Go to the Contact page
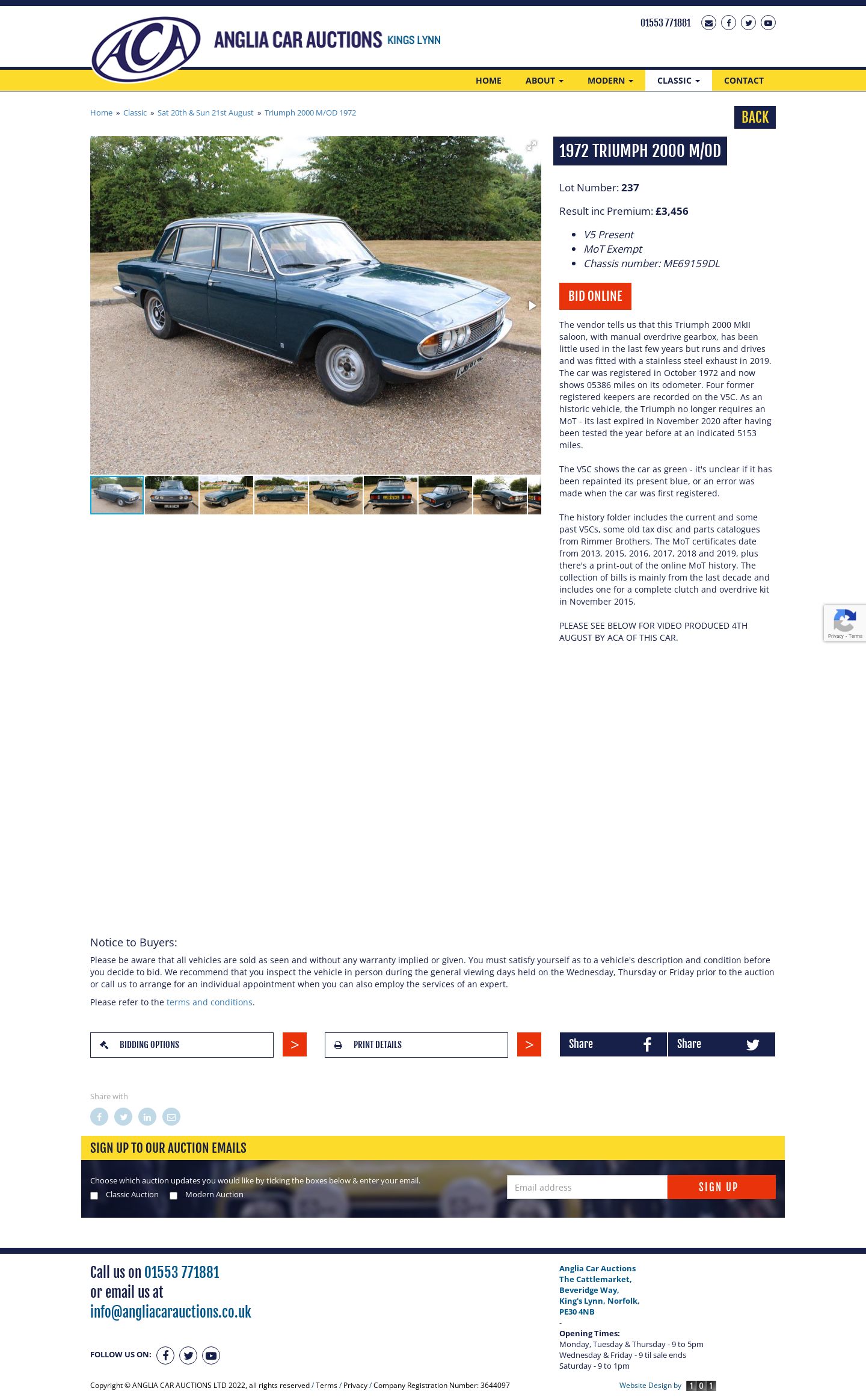Screen dimensions: 866x1400 pos(743,81)
